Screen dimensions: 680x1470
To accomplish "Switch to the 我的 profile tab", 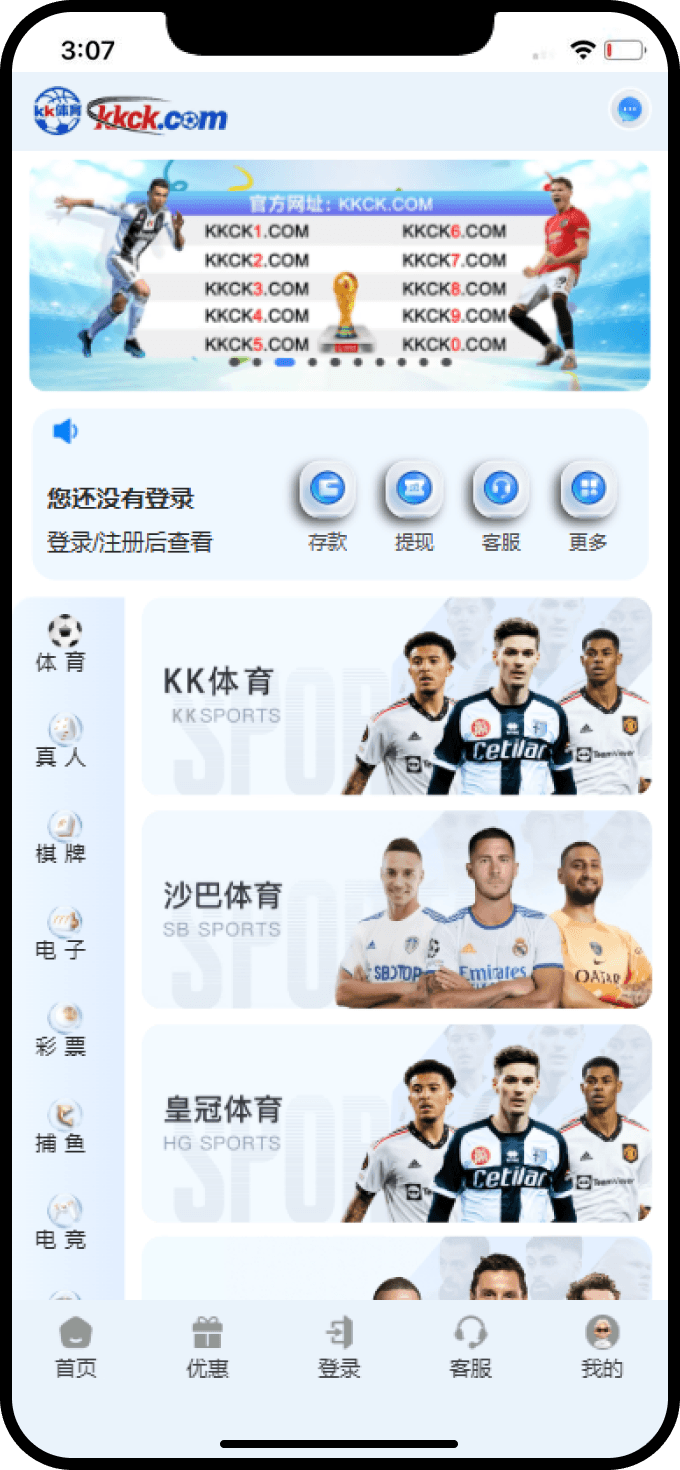I will pyautogui.click(x=601, y=1347).
